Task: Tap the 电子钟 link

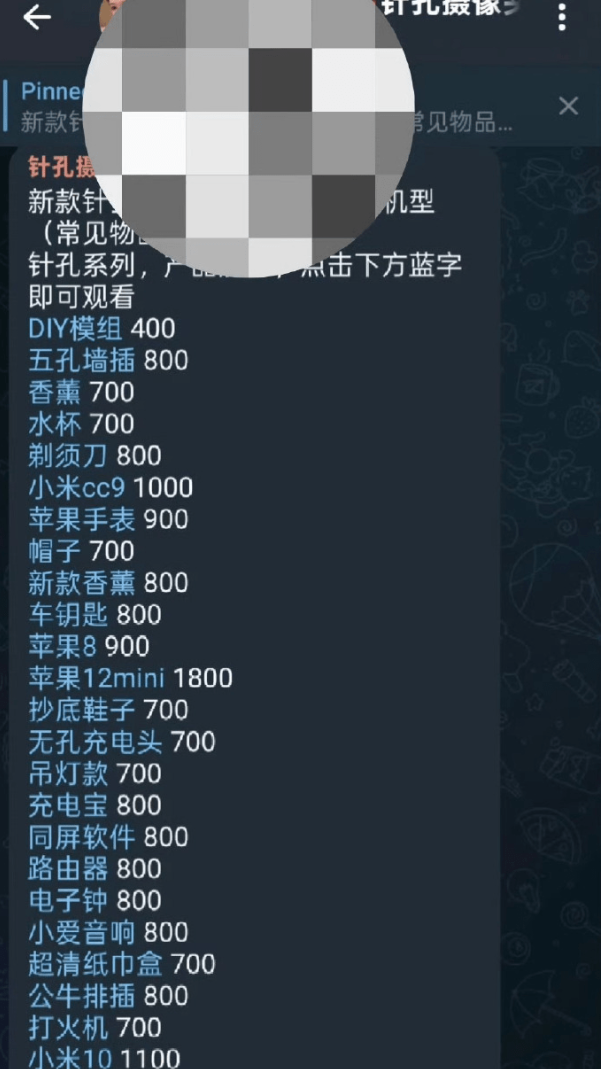Action: tap(69, 901)
